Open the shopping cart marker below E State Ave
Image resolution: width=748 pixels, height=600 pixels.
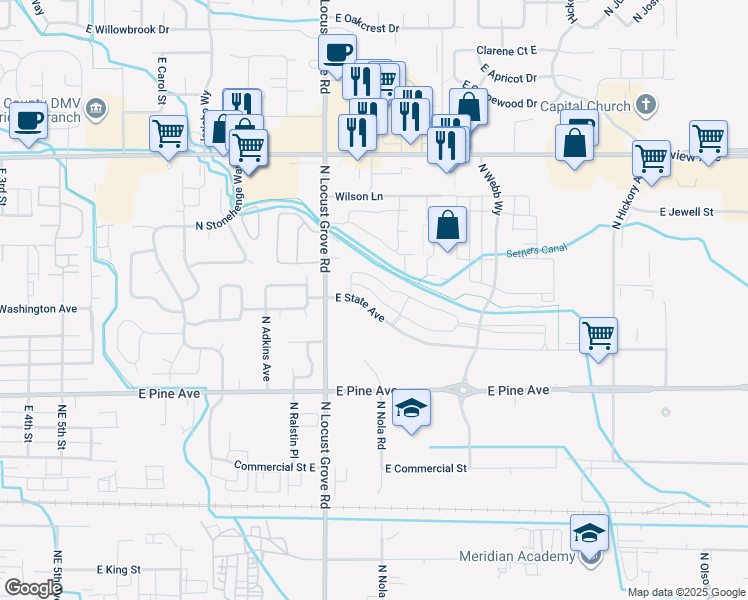tap(599, 337)
